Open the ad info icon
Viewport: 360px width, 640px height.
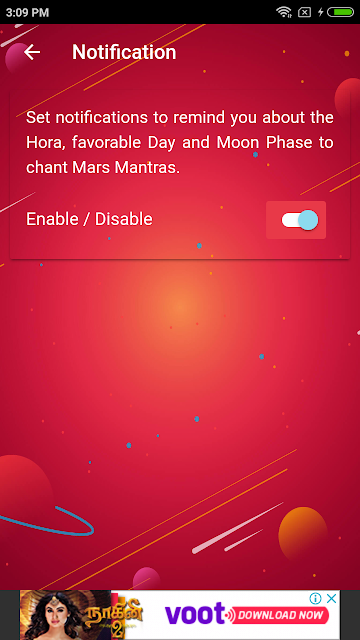(x=315, y=598)
